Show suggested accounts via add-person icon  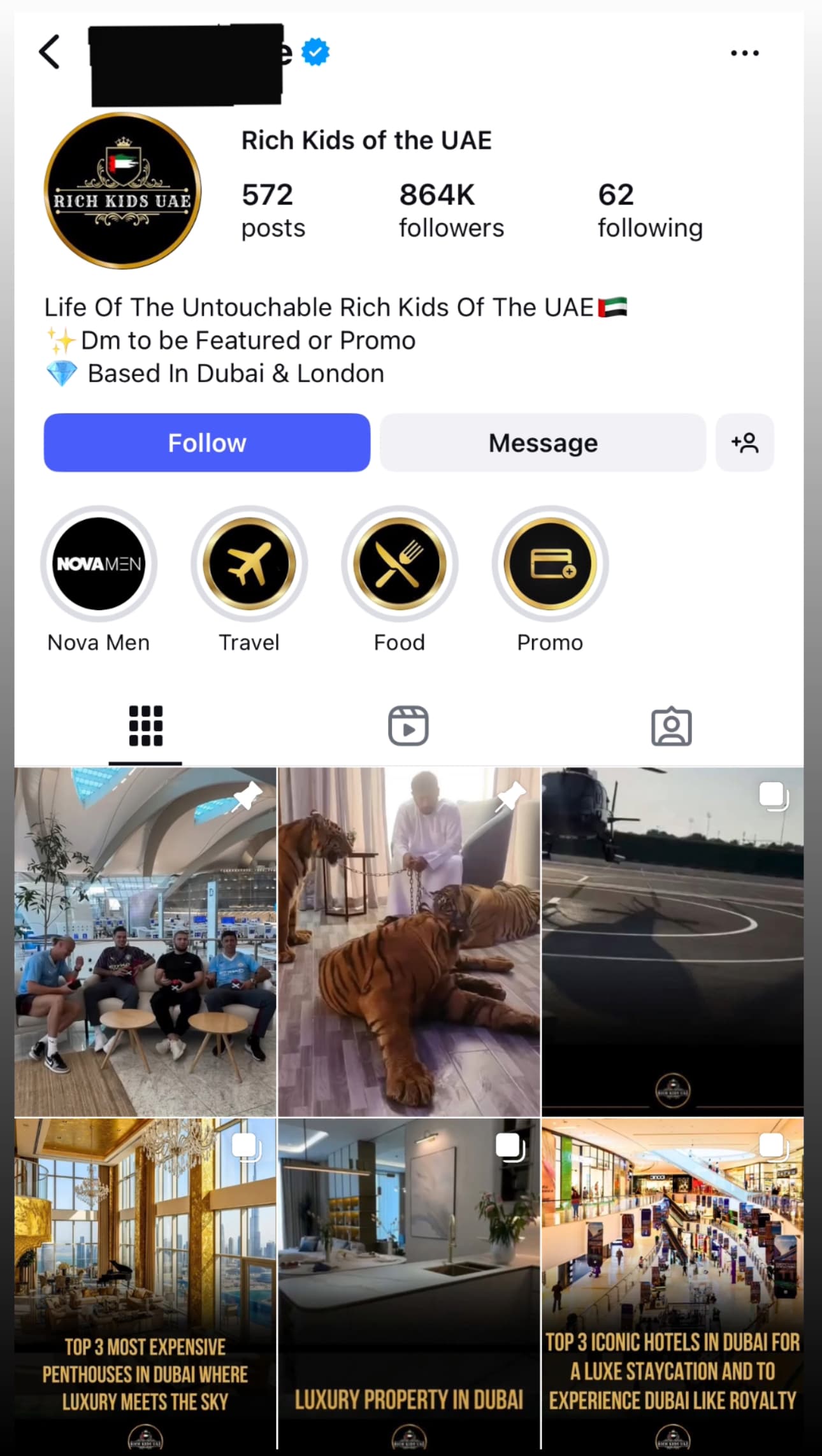coord(744,443)
